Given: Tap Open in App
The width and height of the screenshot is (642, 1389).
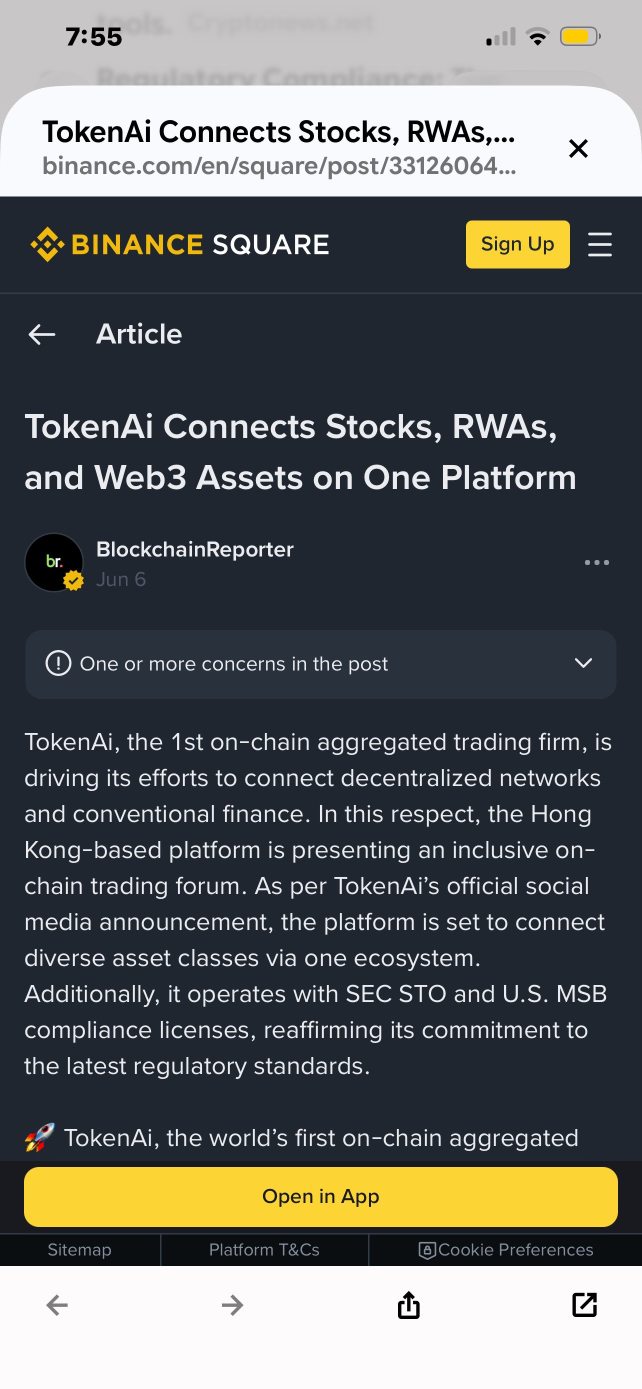Looking at the screenshot, I should 321,1197.
